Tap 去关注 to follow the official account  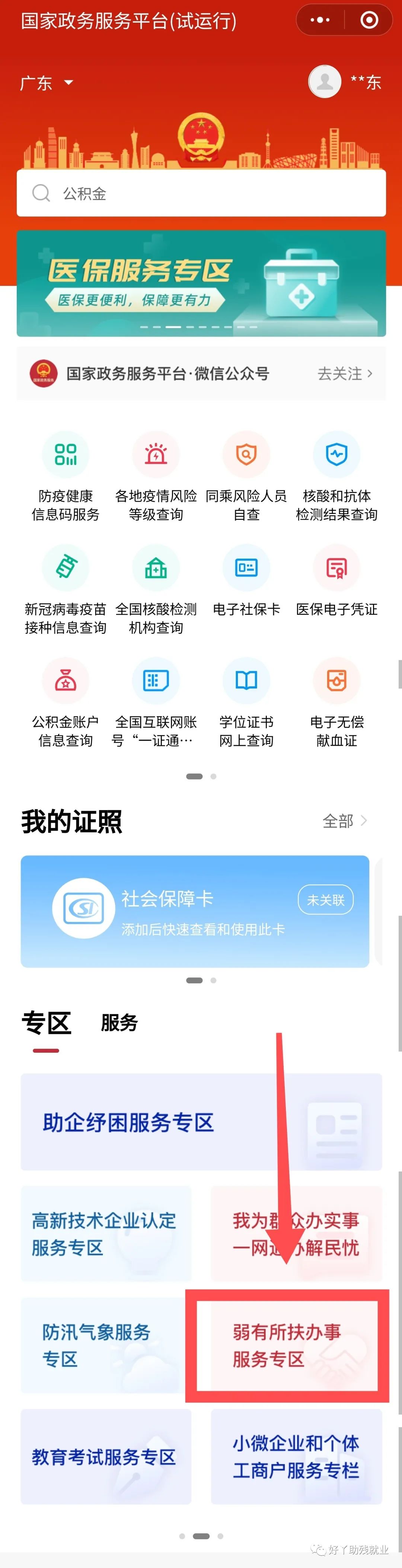click(344, 373)
